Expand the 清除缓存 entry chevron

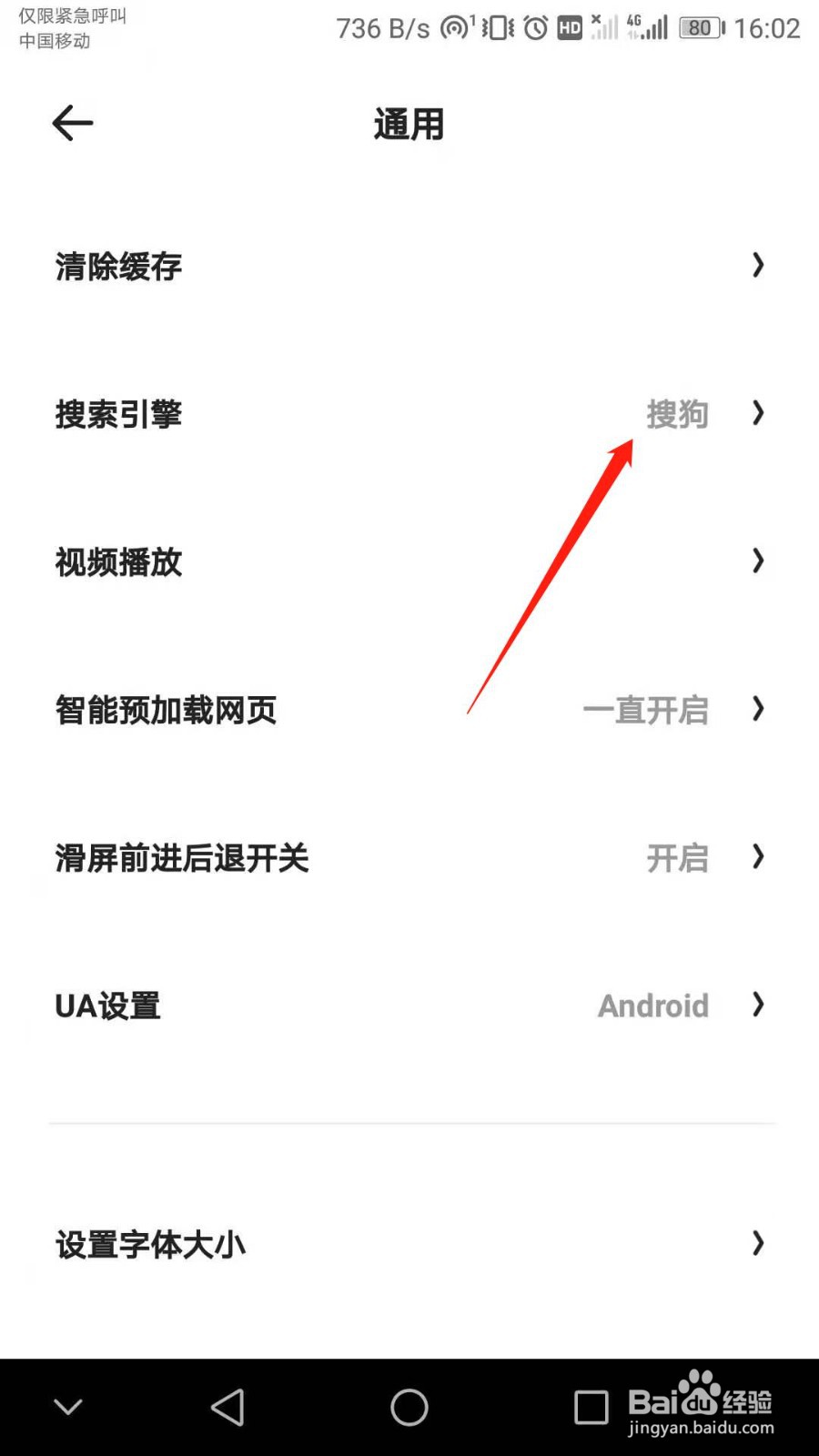tap(758, 266)
